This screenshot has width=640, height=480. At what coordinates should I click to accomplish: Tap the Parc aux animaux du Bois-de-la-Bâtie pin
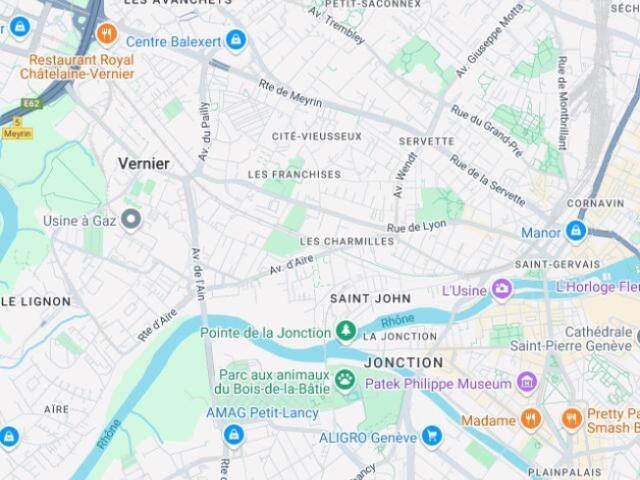point(346,380)
